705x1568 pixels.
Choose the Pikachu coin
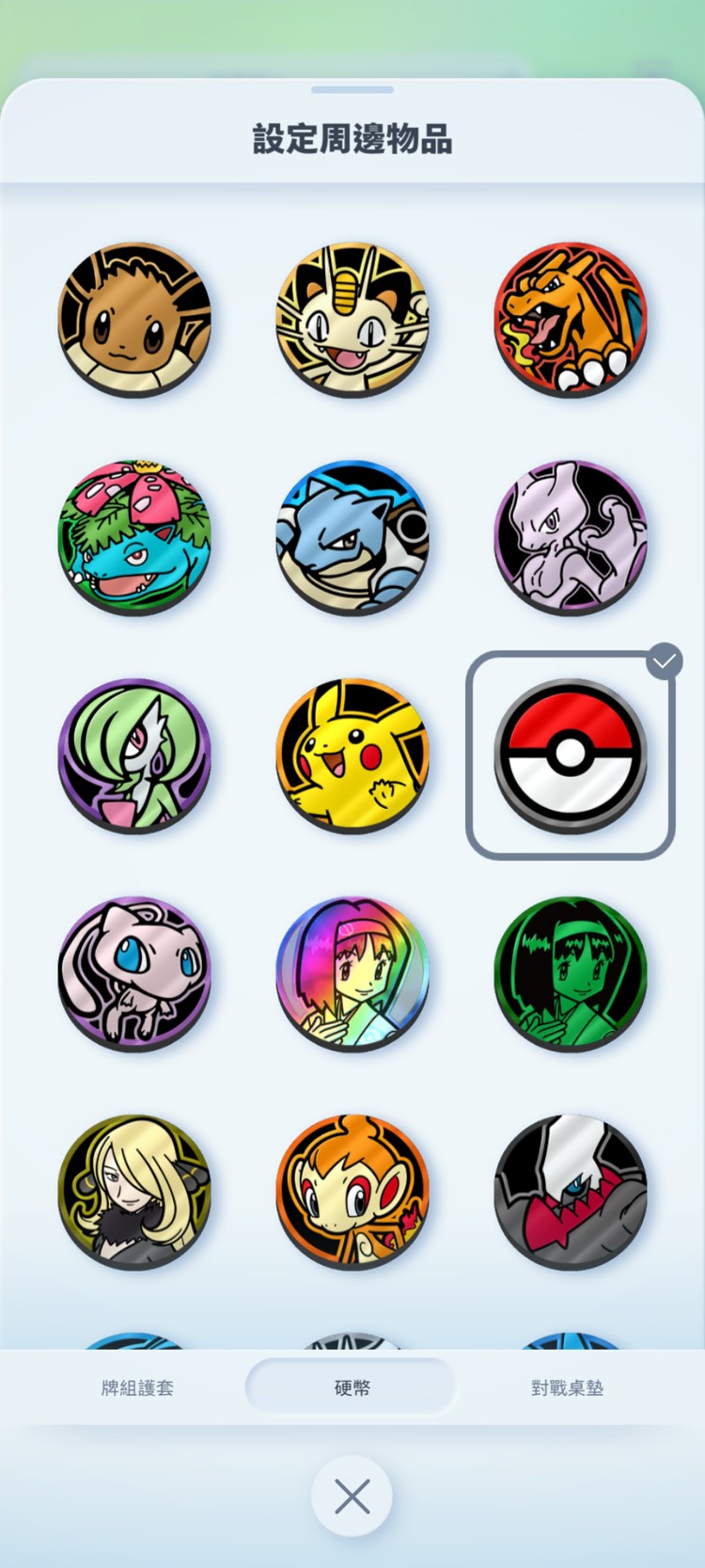[352, 755]
